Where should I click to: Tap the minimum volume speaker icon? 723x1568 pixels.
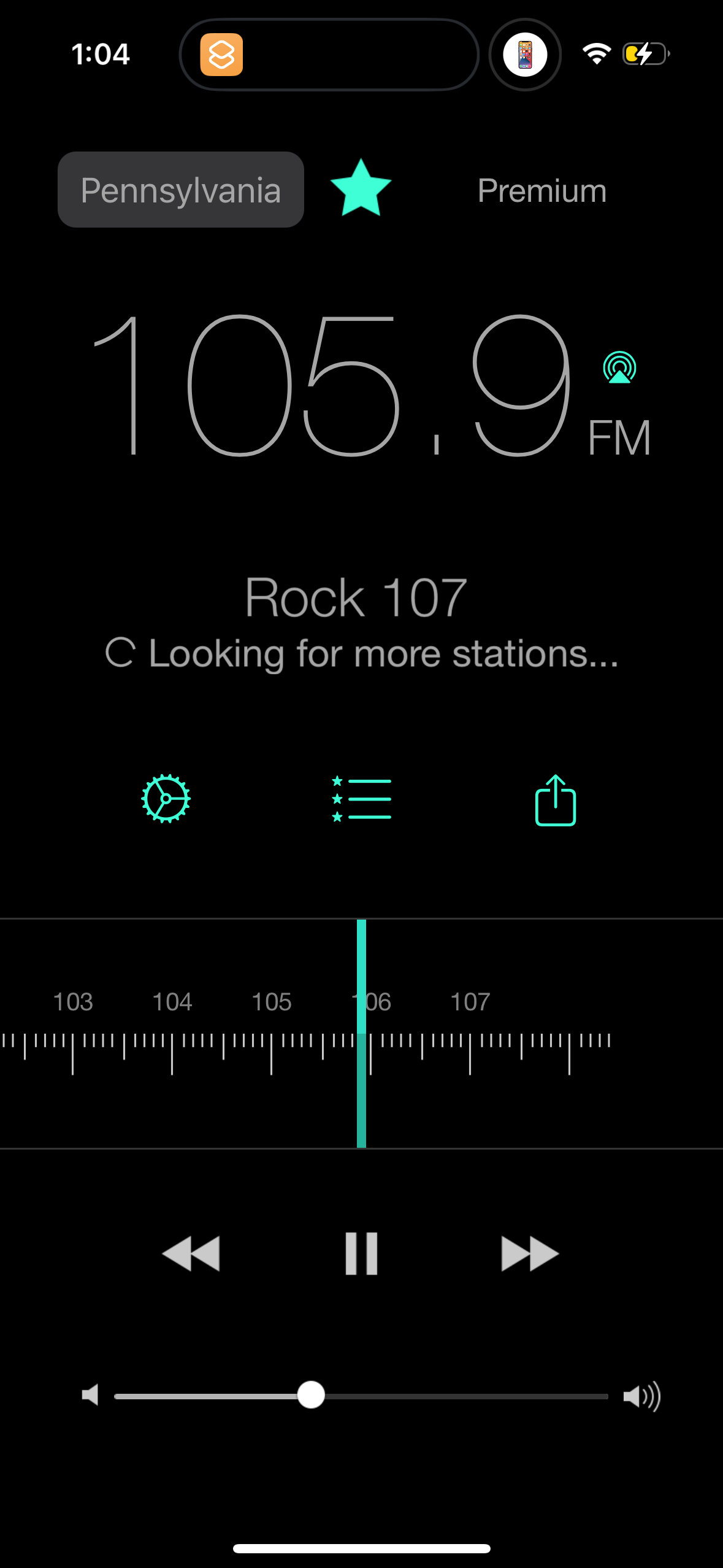[91, 1396]
